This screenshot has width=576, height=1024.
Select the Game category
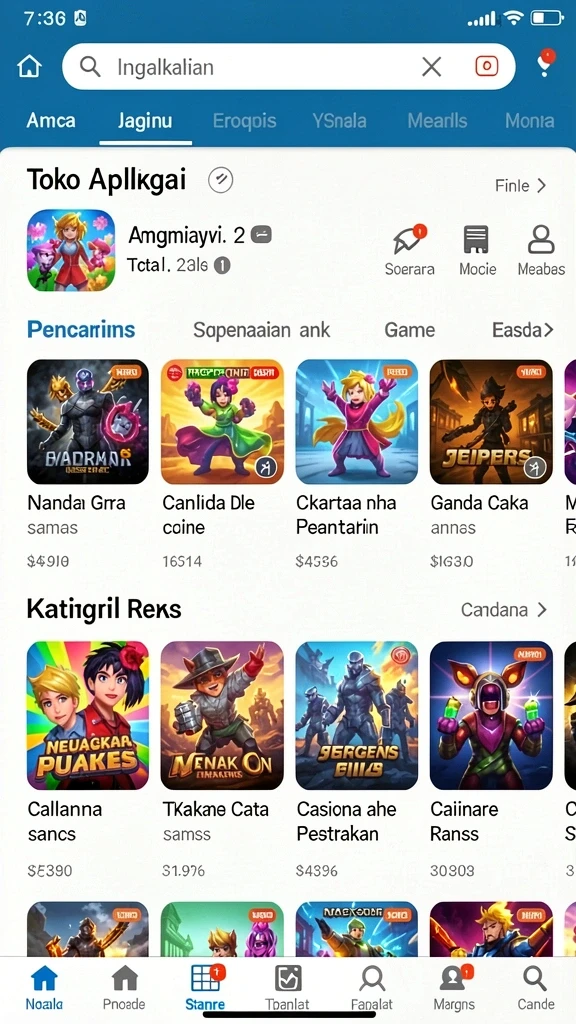pos(409,330)
